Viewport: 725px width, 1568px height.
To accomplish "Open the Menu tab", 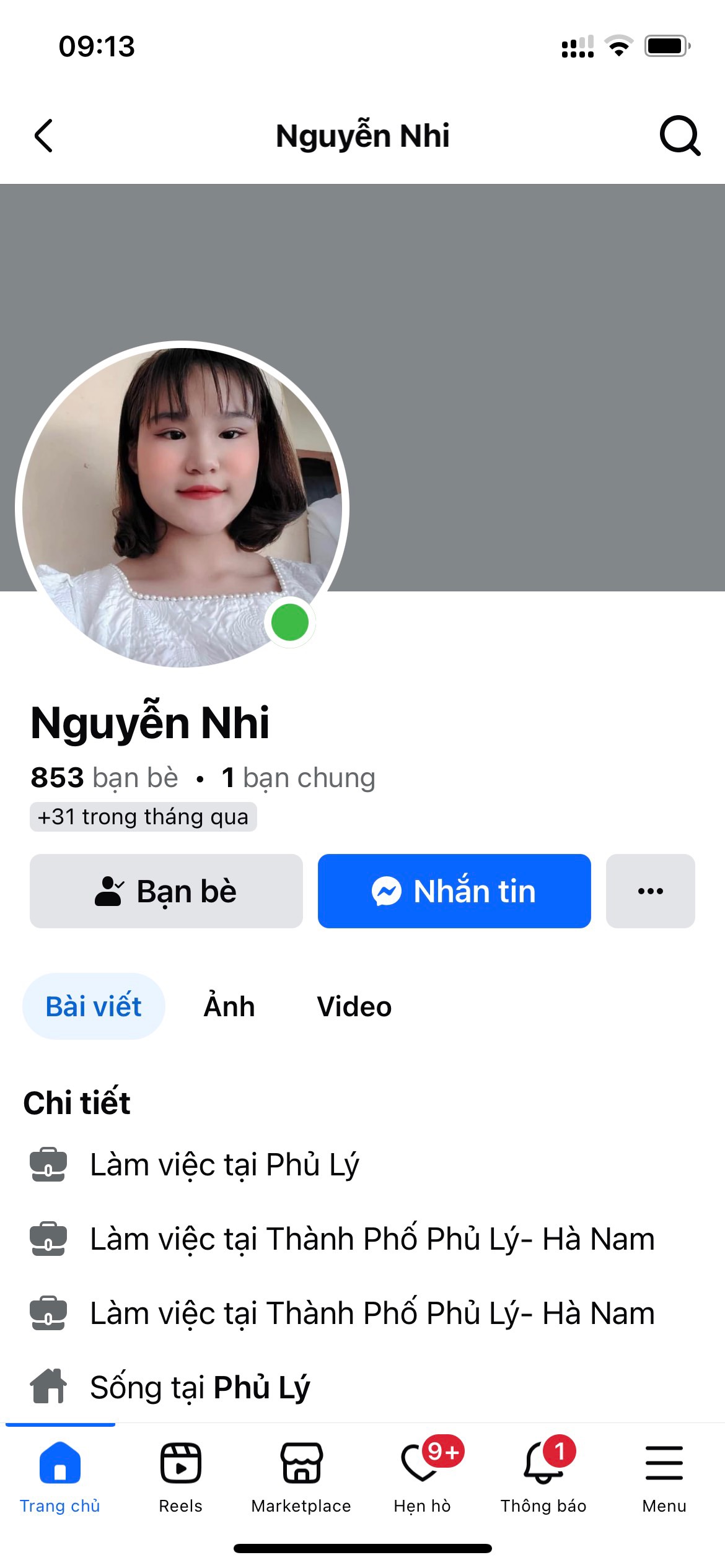I will click(664, 1476).
